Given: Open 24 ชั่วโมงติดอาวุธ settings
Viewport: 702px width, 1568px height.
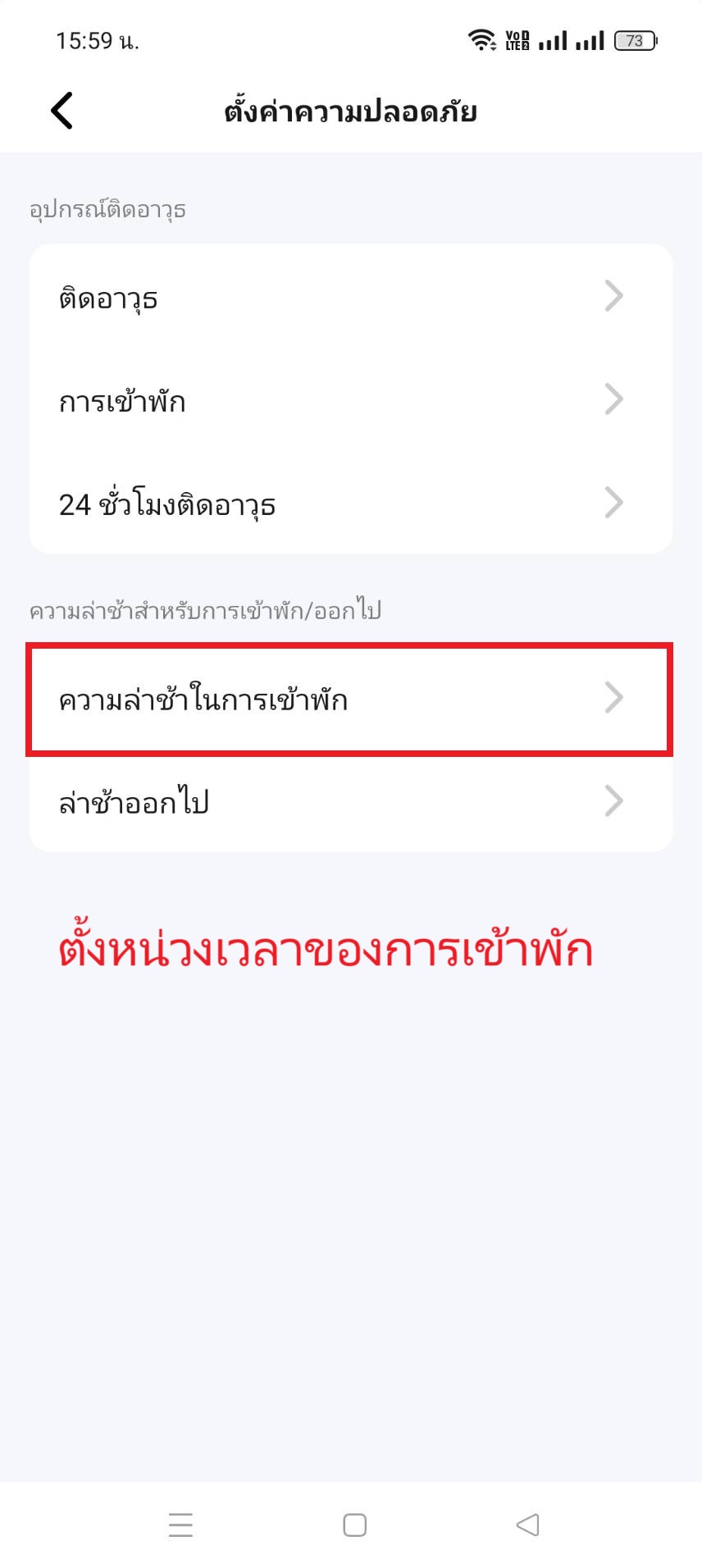Looking at the screenshot, I should click(351, 503).
